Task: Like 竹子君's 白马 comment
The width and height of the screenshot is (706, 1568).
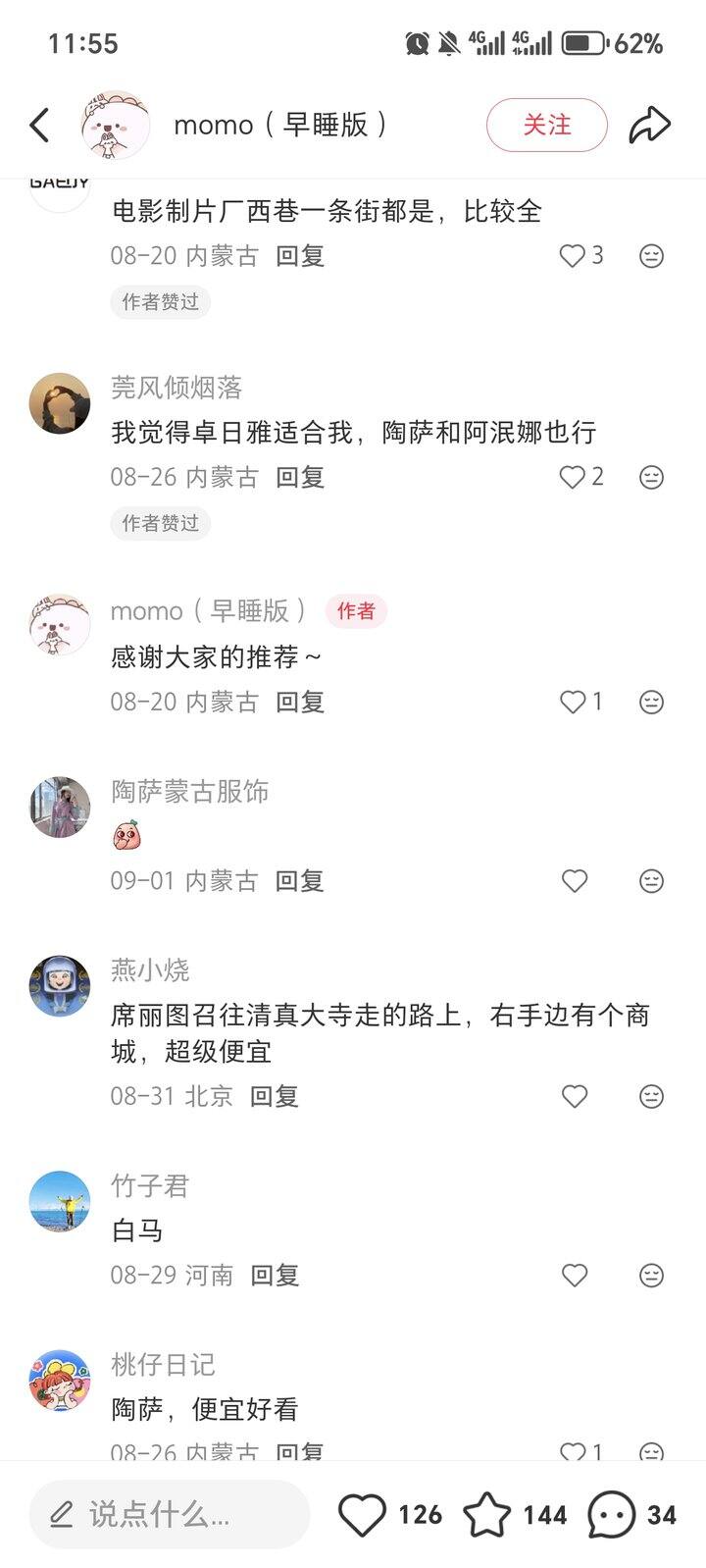Action: tap(575, 1275)
